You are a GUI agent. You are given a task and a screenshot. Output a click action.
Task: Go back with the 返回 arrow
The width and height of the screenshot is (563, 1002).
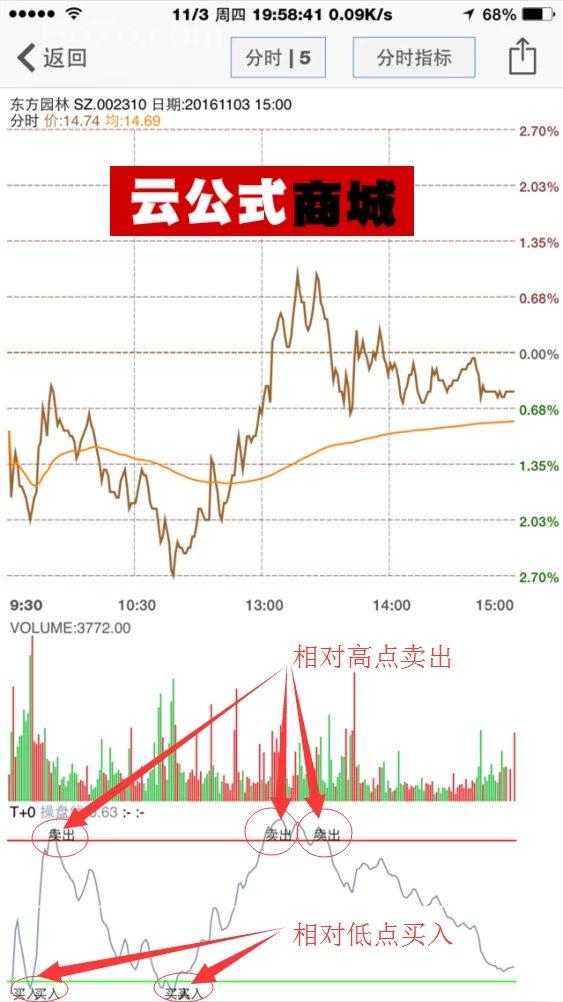click(x=51, y=58)
